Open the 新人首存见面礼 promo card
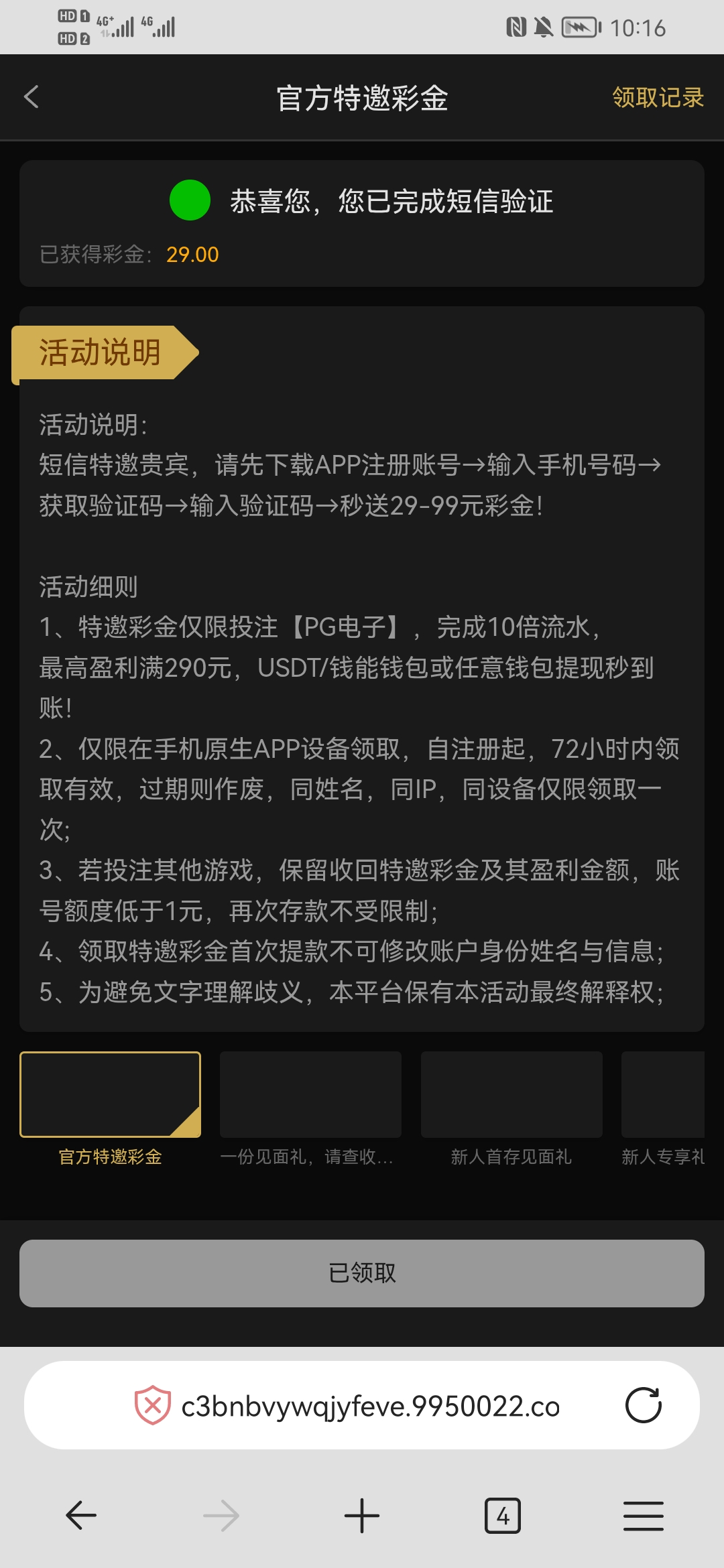The width and height of the screenshot is (724, 1568). click(511, 1094)
